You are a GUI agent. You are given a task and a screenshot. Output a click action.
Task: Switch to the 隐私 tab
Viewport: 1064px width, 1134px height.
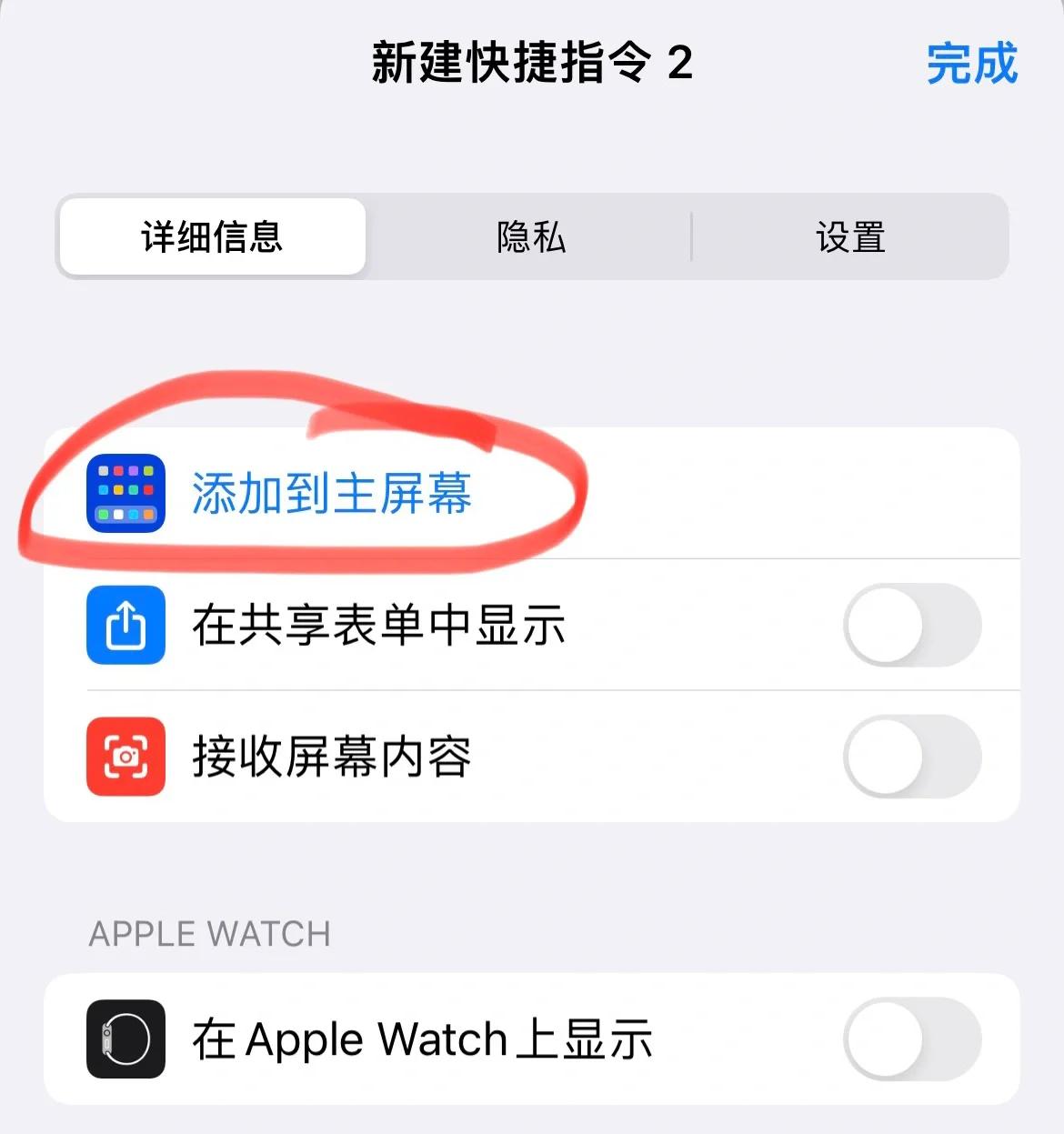point(532,237)
